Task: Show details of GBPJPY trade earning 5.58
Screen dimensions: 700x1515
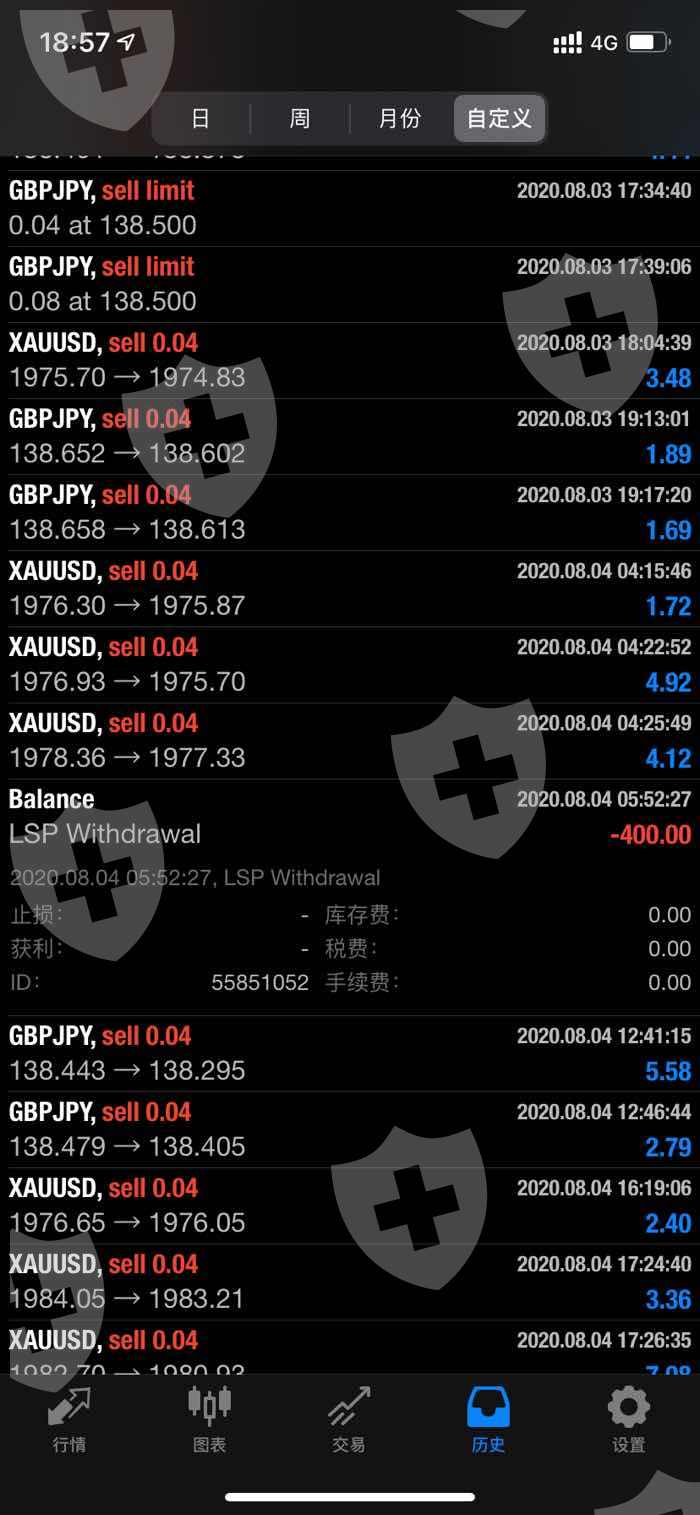Action: pos(350,1053)
